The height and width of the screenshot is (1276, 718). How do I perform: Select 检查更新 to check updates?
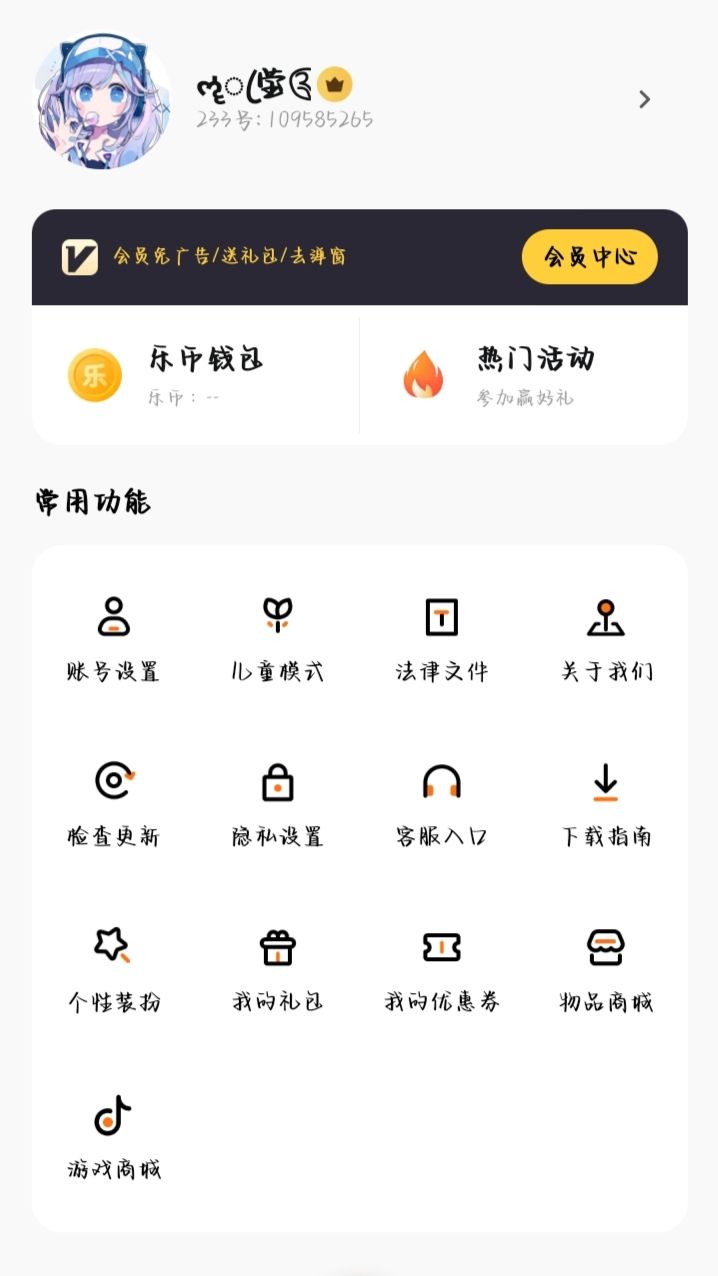(x=114, y=803)
